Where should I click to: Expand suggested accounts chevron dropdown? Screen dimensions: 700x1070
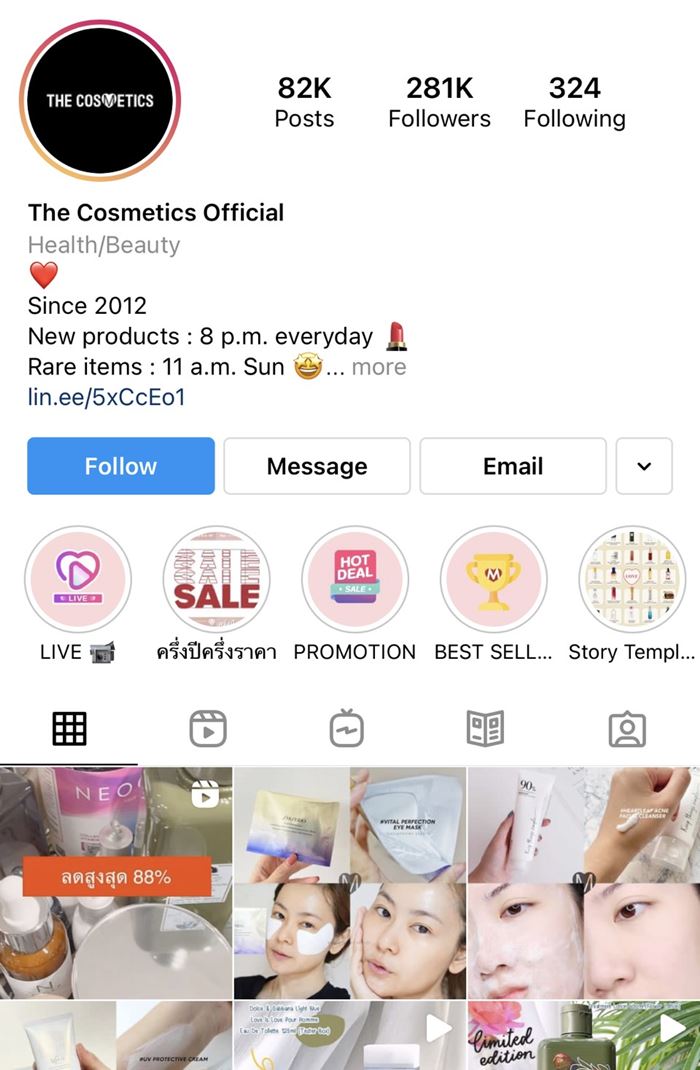click(x=643, y=466)
